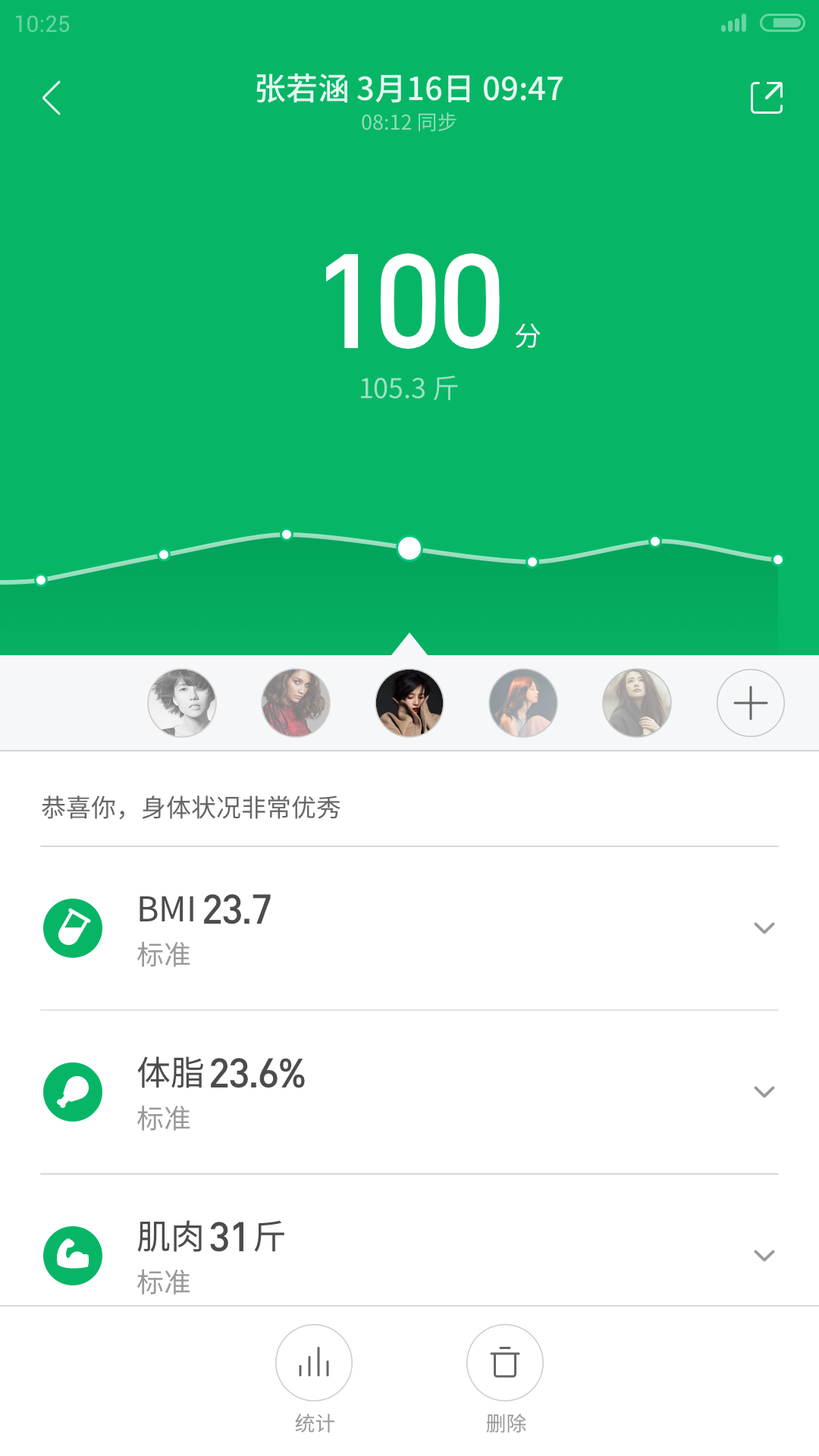Open the share icon at top right
819x1456 pixels.
(767, 96)
